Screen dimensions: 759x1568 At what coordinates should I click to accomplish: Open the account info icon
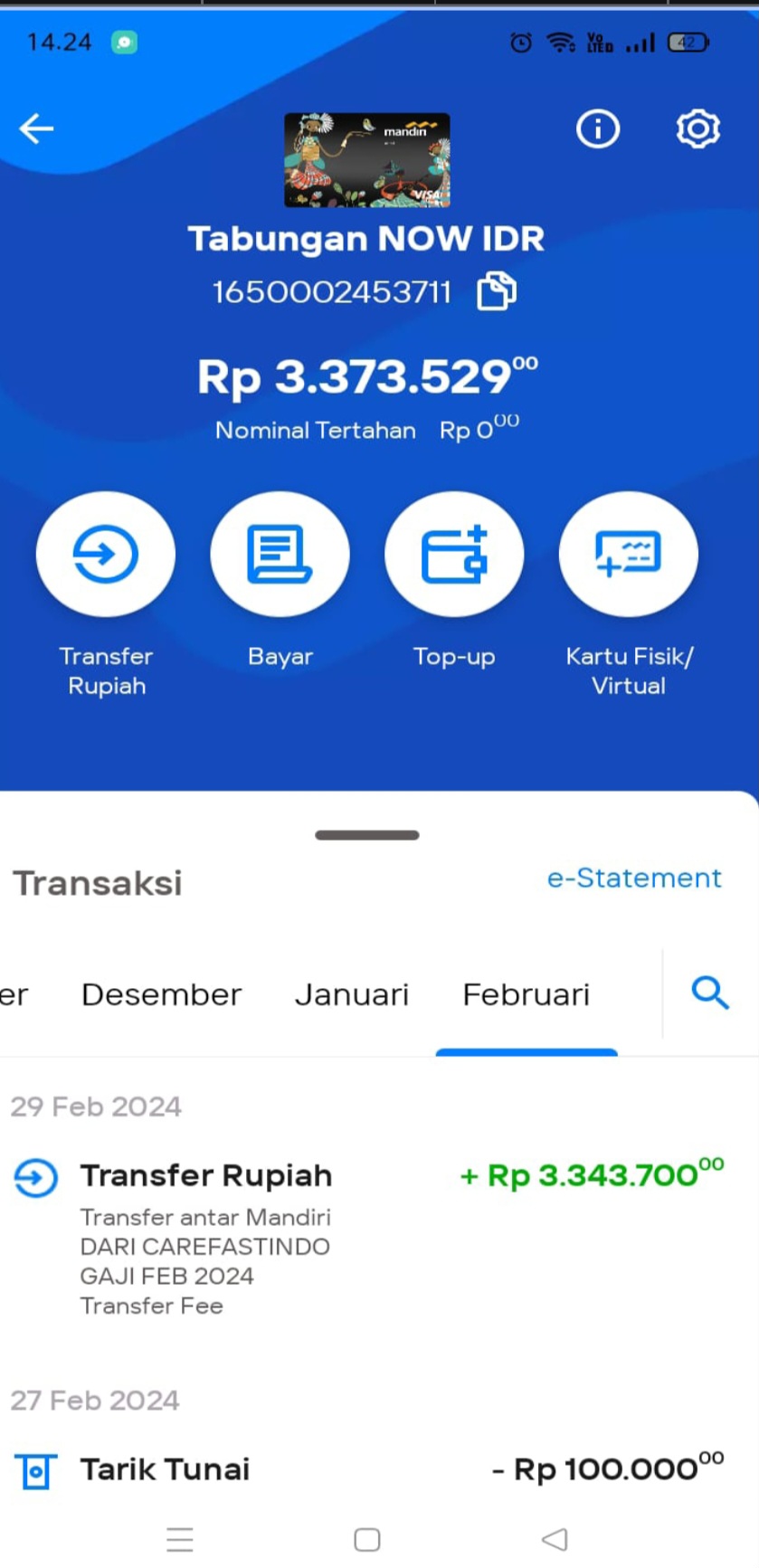coord(598,128)
